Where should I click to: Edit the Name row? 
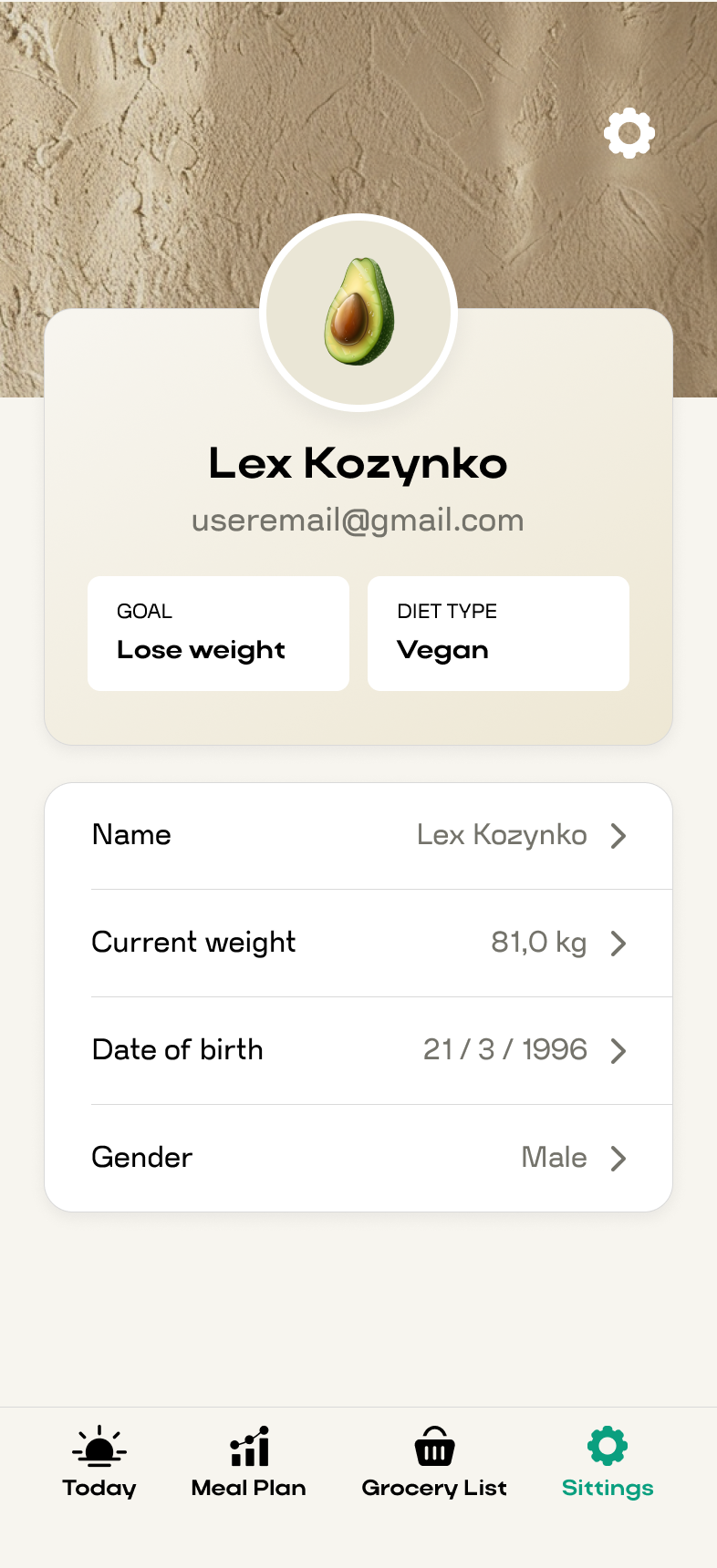point(358,836)
